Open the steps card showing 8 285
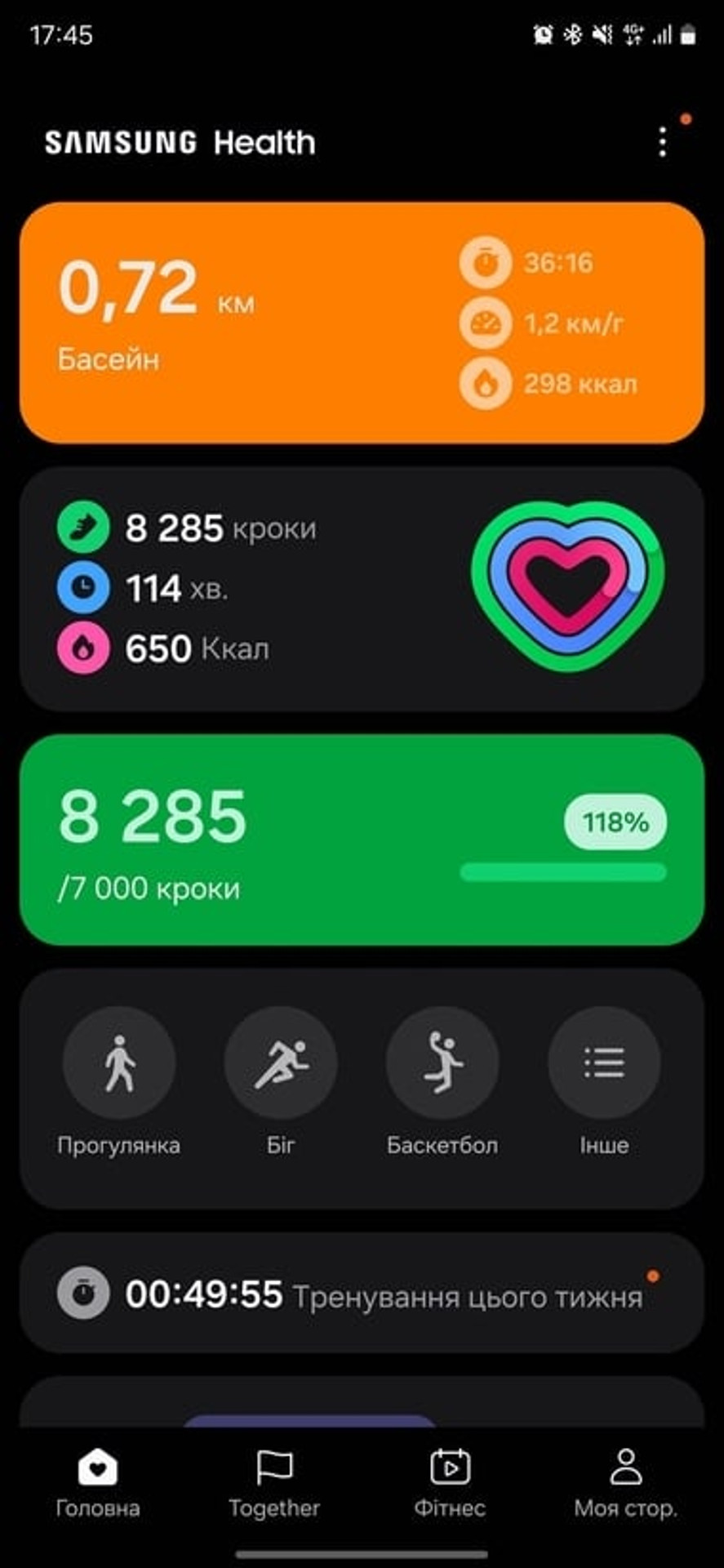This screenshot has width=724, height=1568. [362, 840]
